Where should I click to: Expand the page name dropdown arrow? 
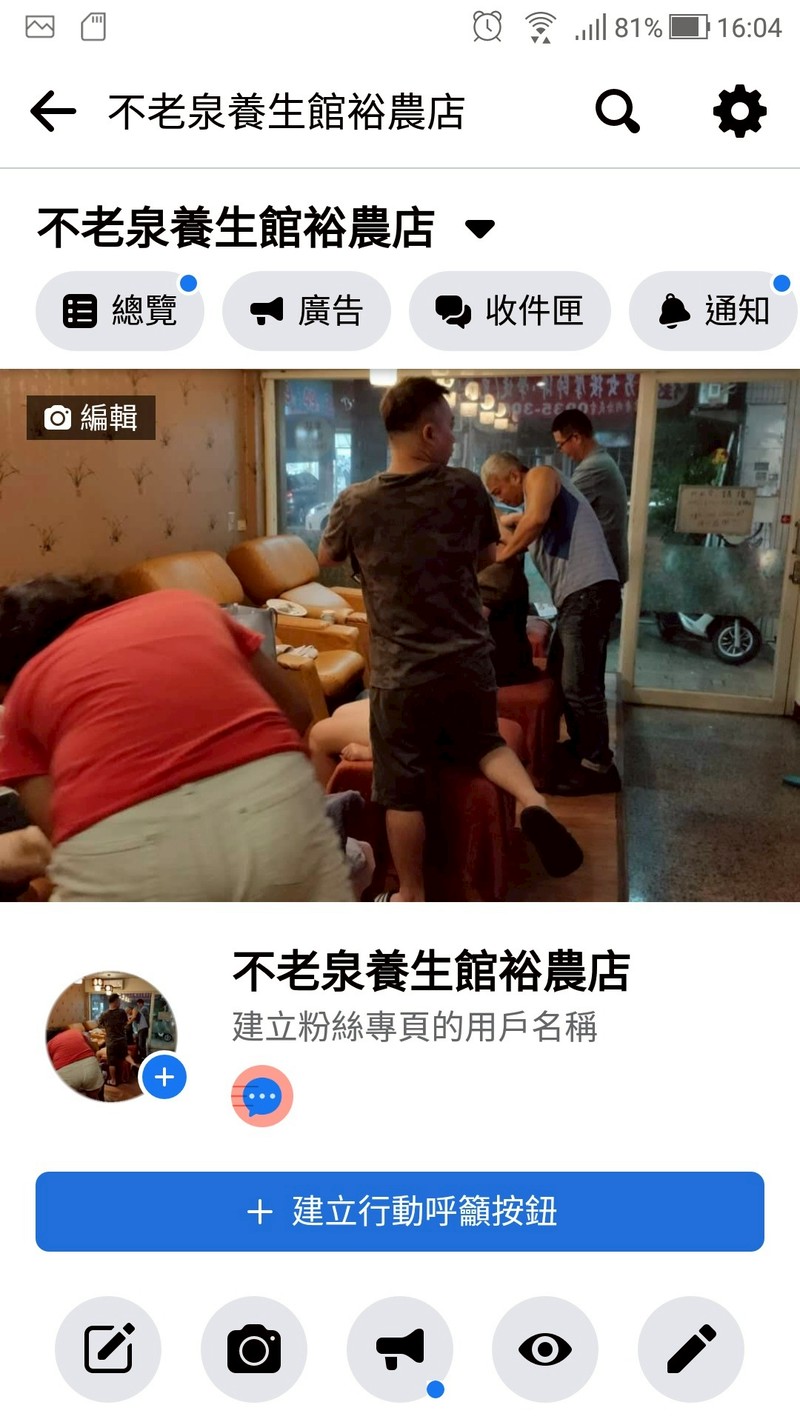tap(480, 229)
